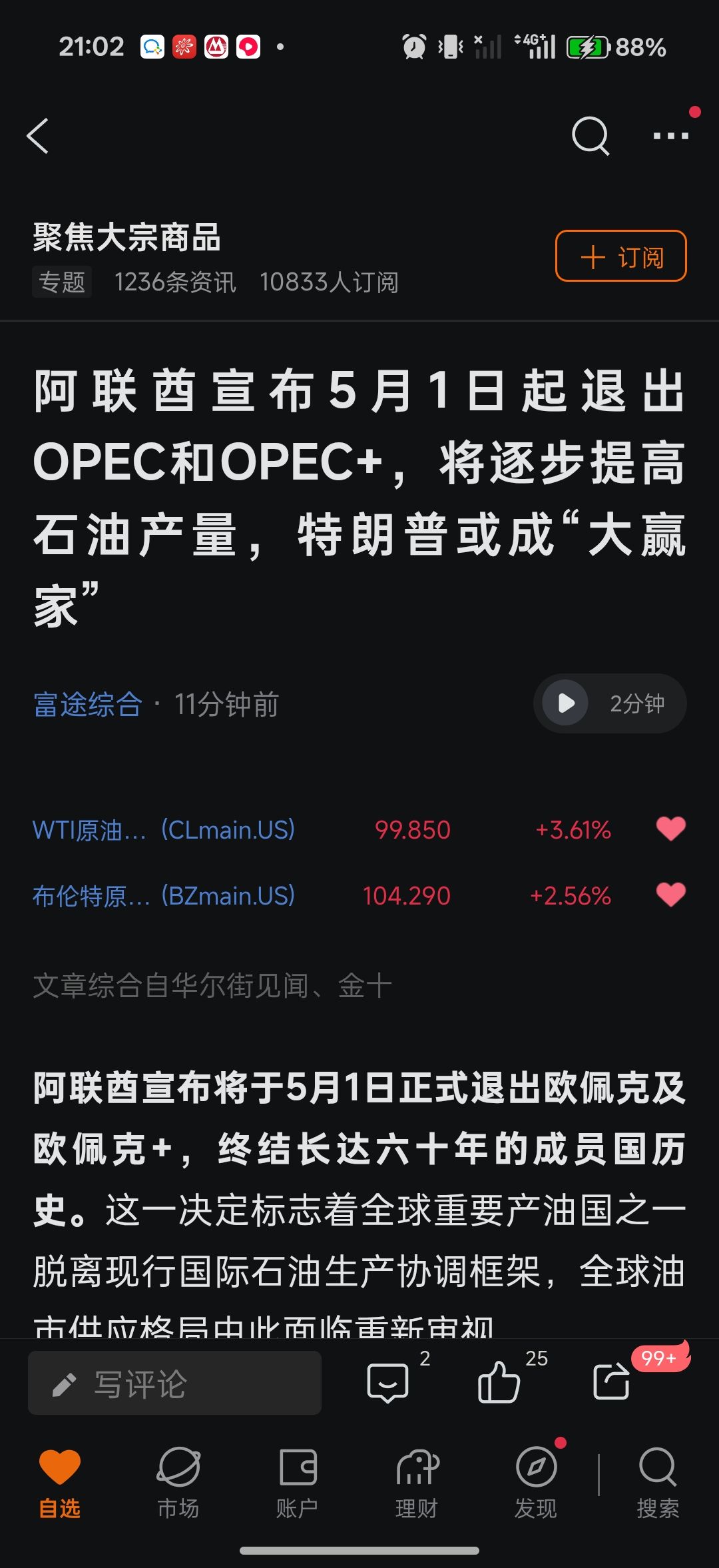719x1568 pixels.
Task: Open search from the top bar
Action: [x=590, y=136]
